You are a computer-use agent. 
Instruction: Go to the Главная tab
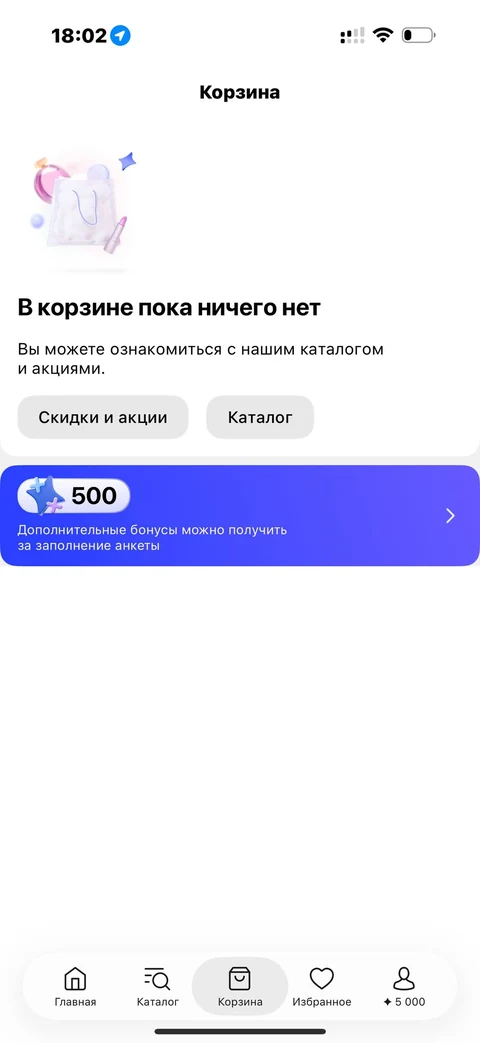[75, 987]
